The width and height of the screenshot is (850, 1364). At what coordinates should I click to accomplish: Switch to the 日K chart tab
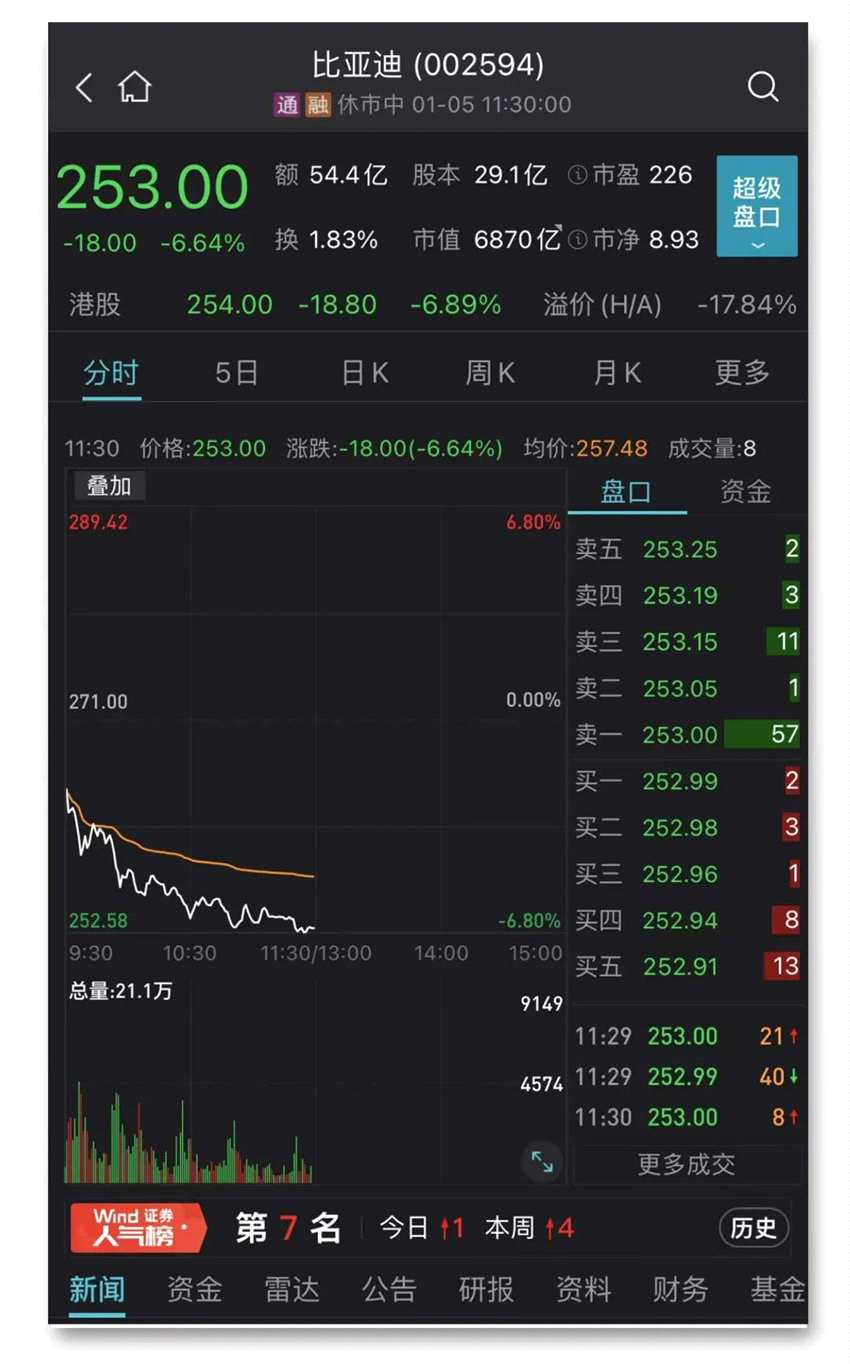[364, 373]
